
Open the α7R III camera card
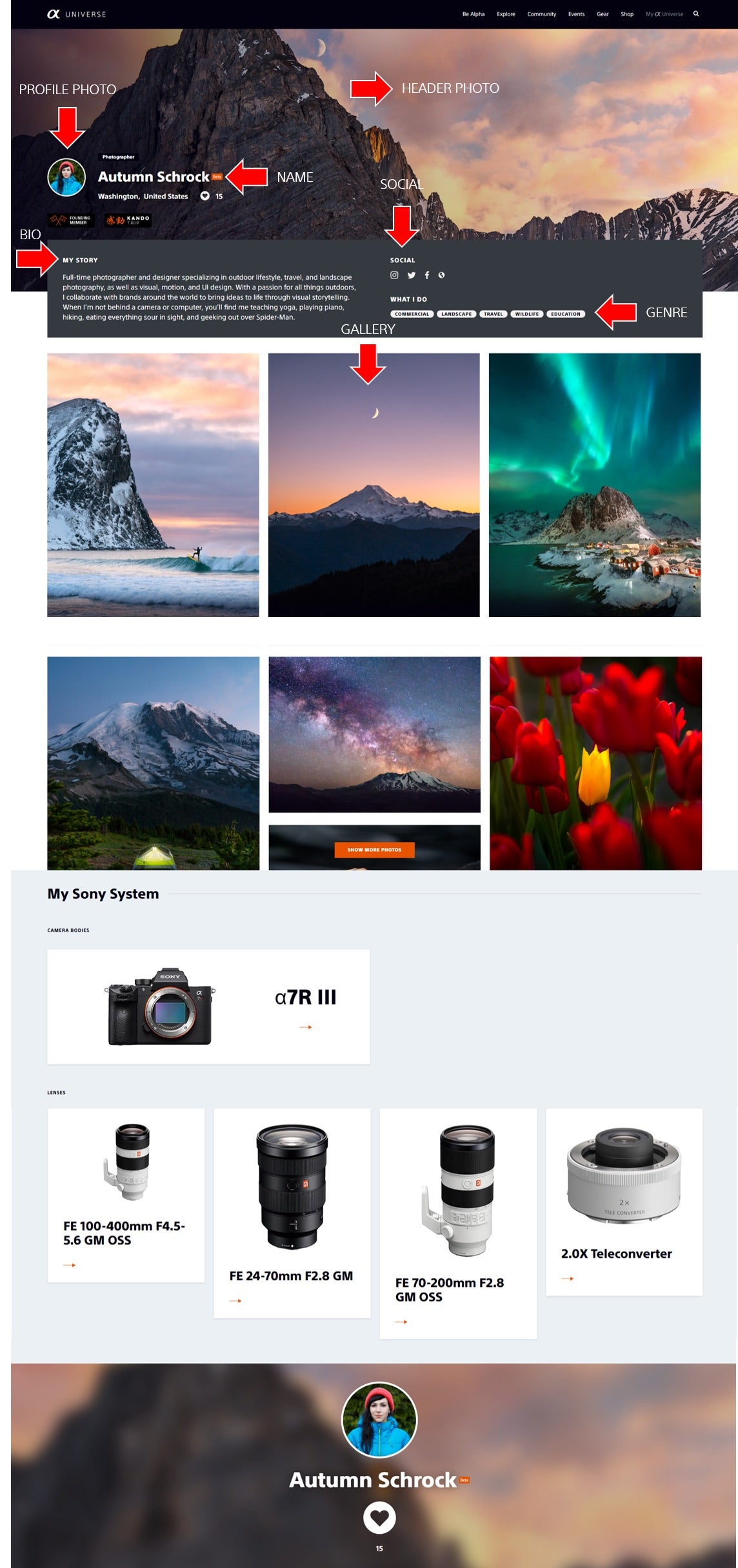click(208, 1006)
